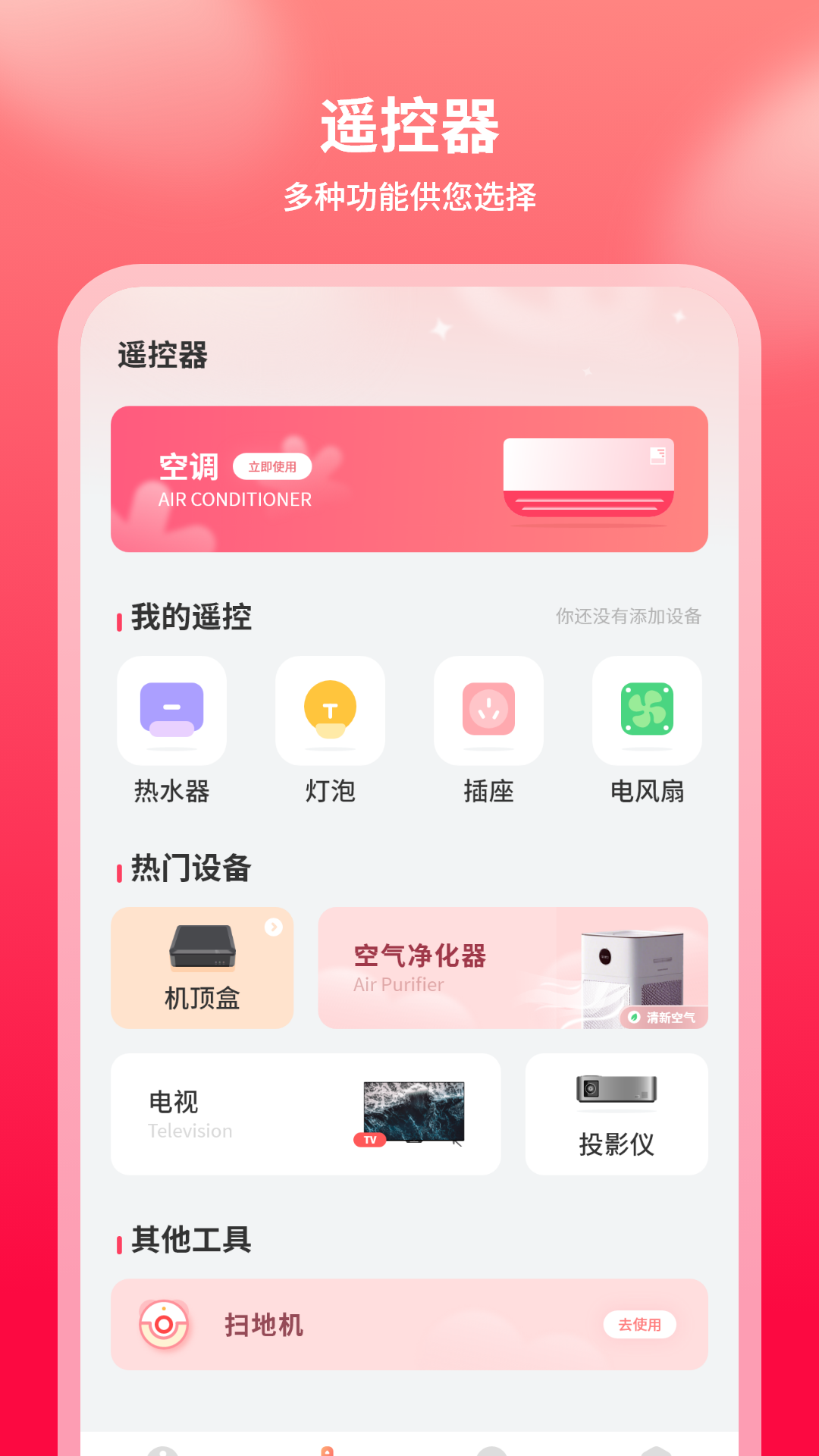Click the 机顶盒 set-top box device icon
The height and width of the screenshot is (1456, 819).
[x=201, y=948]
